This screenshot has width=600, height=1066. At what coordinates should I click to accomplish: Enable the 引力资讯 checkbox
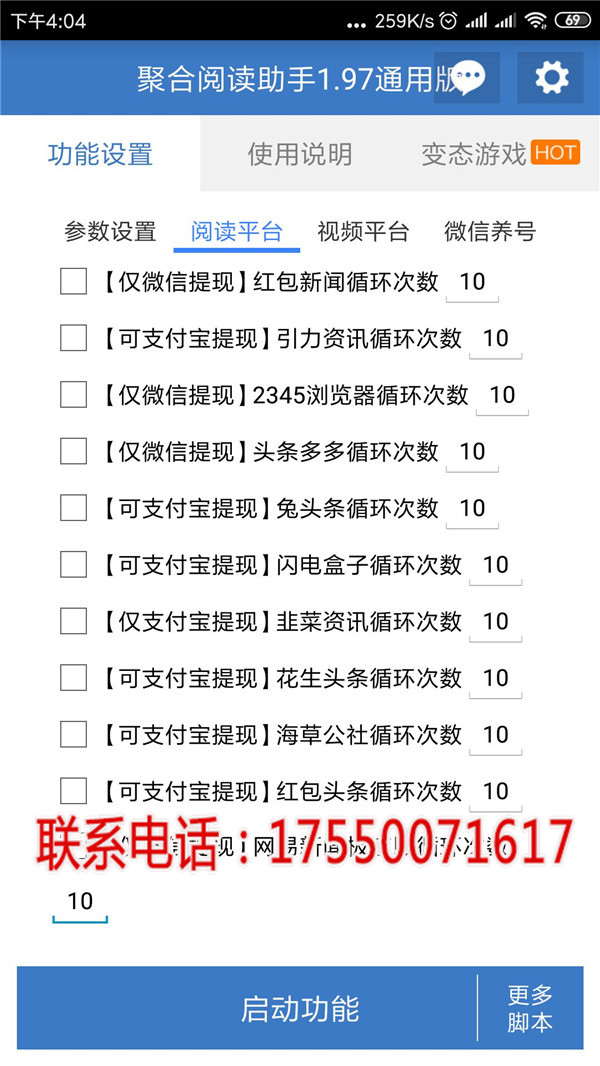(x=73, y=338)
